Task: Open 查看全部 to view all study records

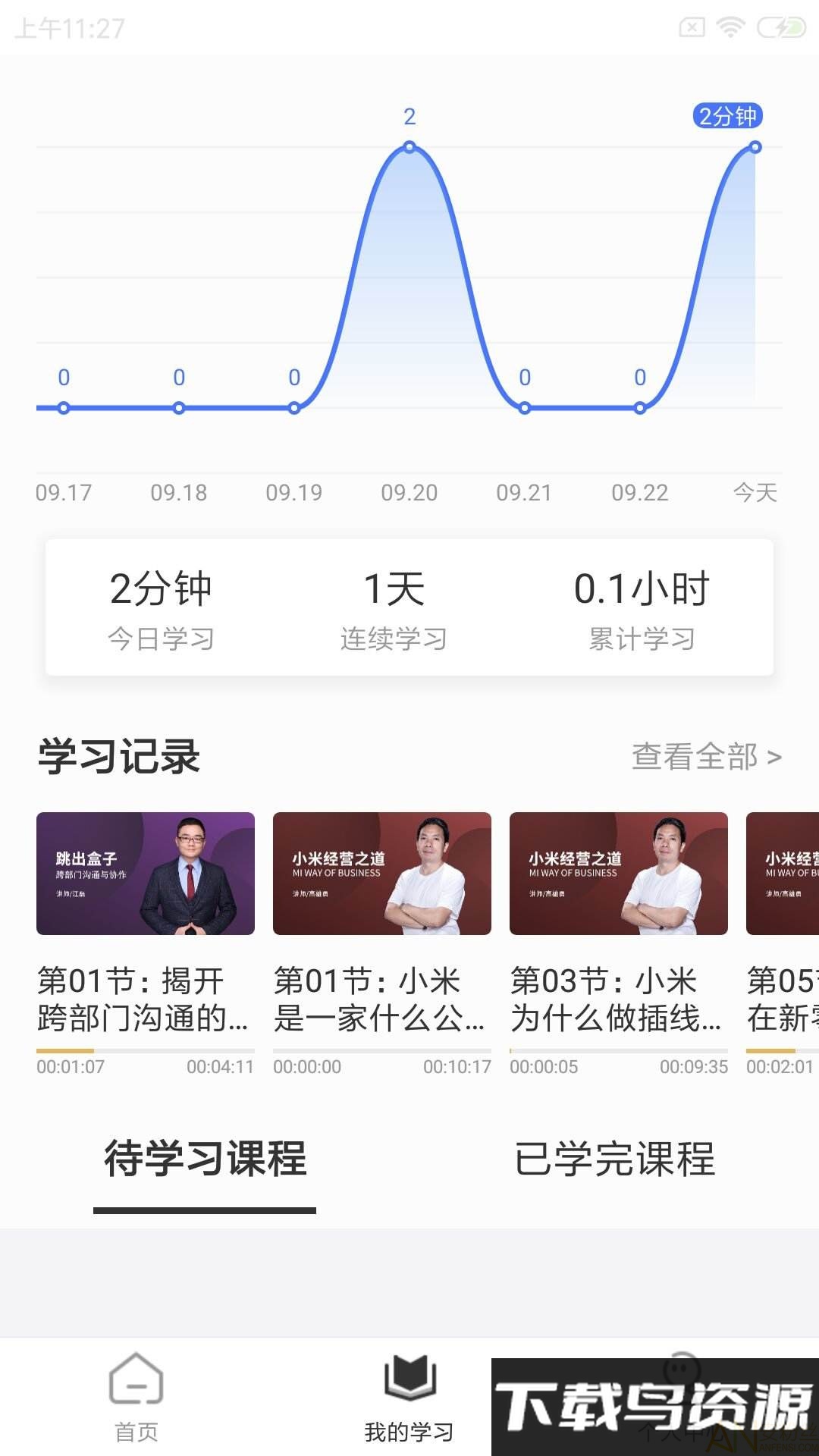Action: pos(706,756)
